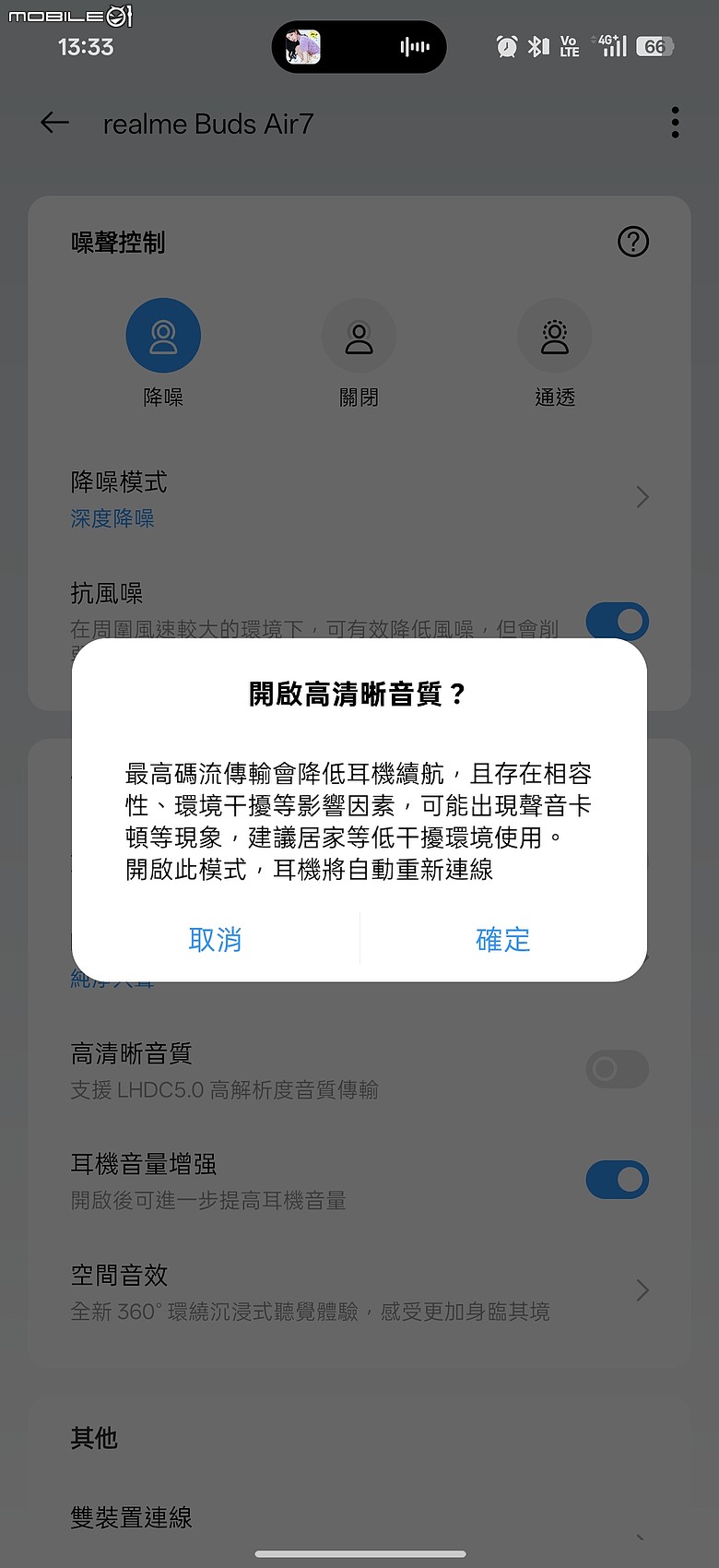Open the three-dot overflow menu
The image size is (719, 1568).
[x=675, y=123]
